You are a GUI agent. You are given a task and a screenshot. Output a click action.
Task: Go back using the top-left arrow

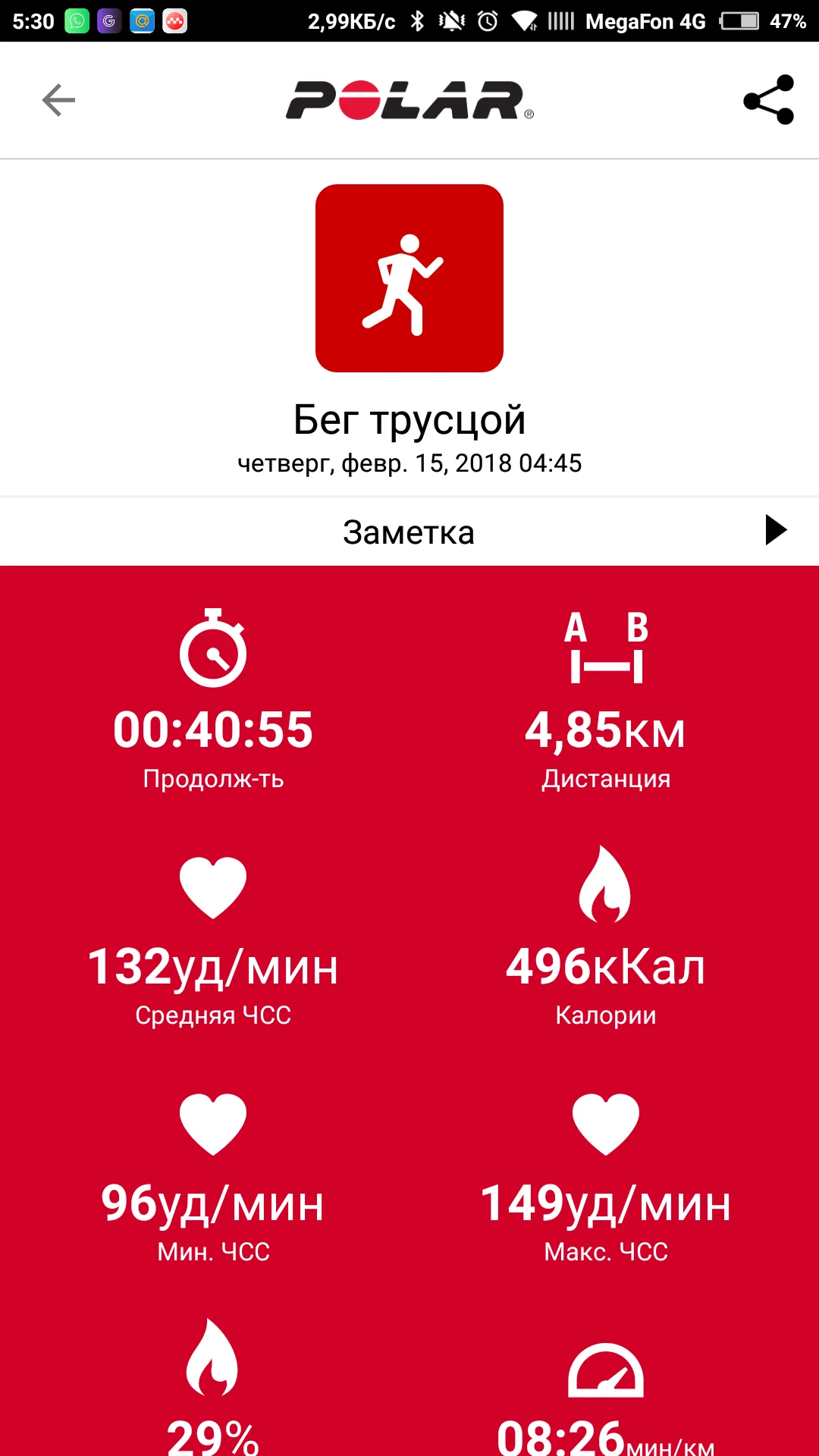coord(58,100)
